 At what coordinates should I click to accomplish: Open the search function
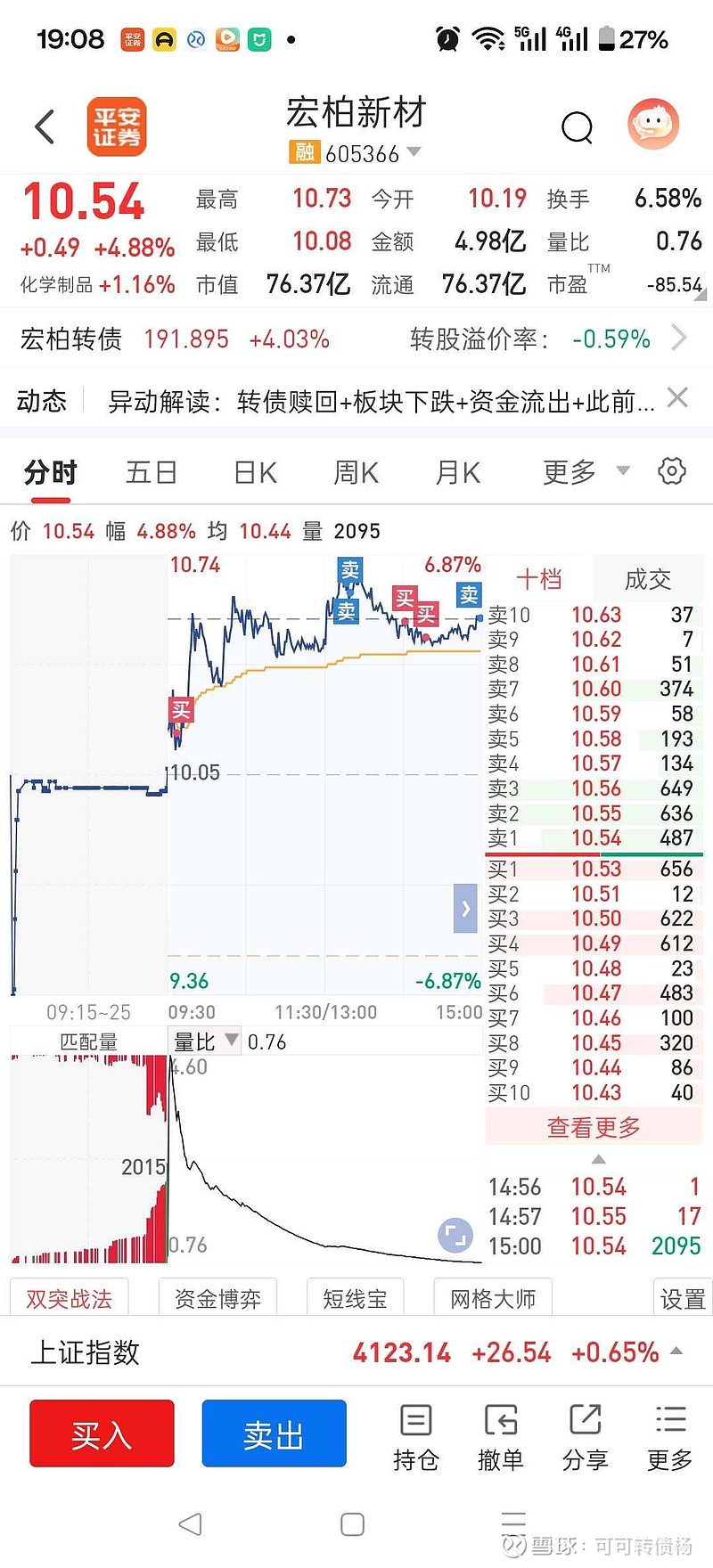pyautogui.click(x=578, y=127)
